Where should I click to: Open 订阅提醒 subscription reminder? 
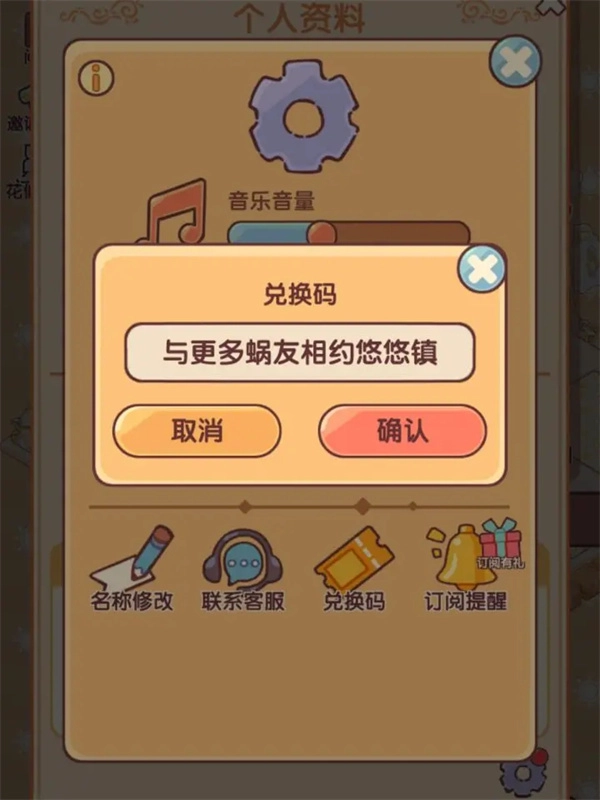tap(465, 567)
